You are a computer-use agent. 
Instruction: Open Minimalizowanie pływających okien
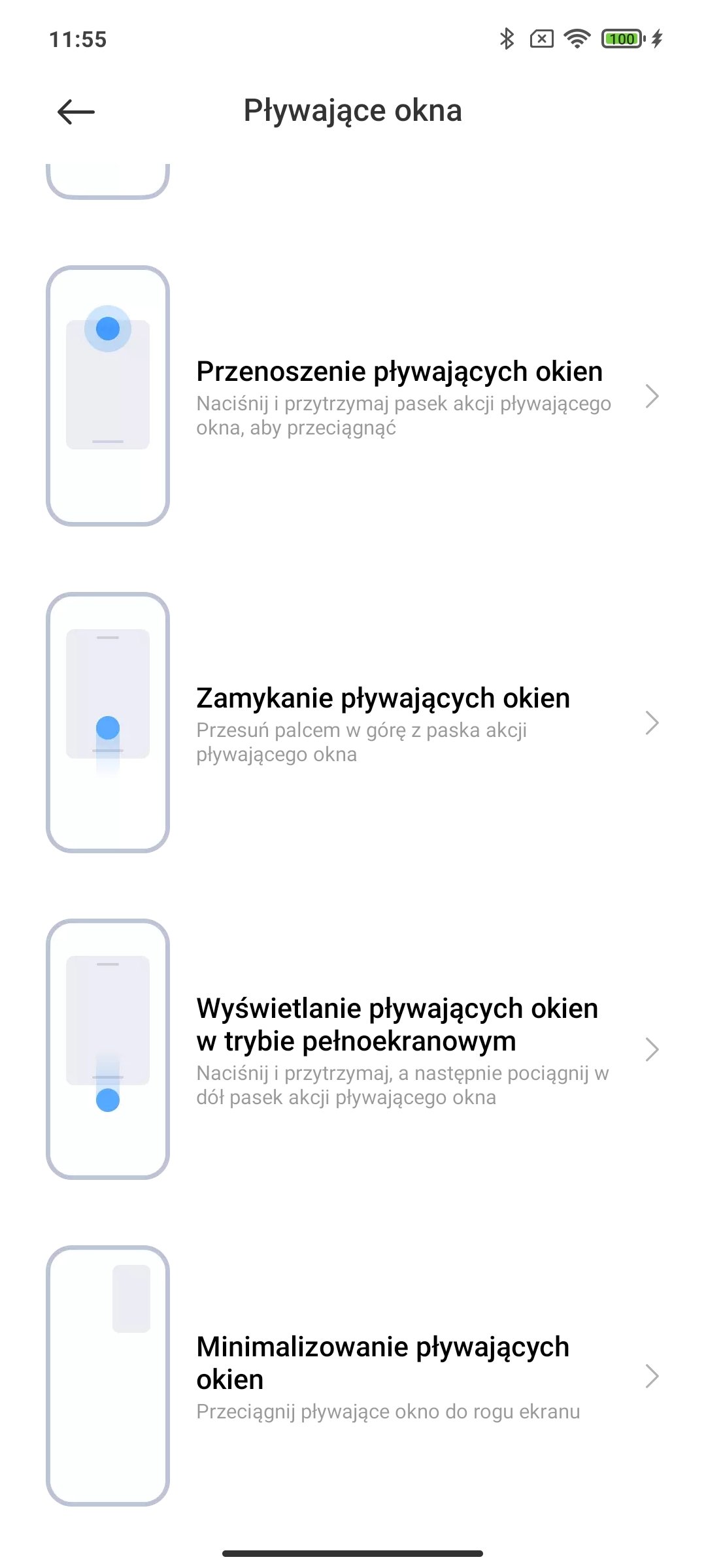[x=353, y=1376]
